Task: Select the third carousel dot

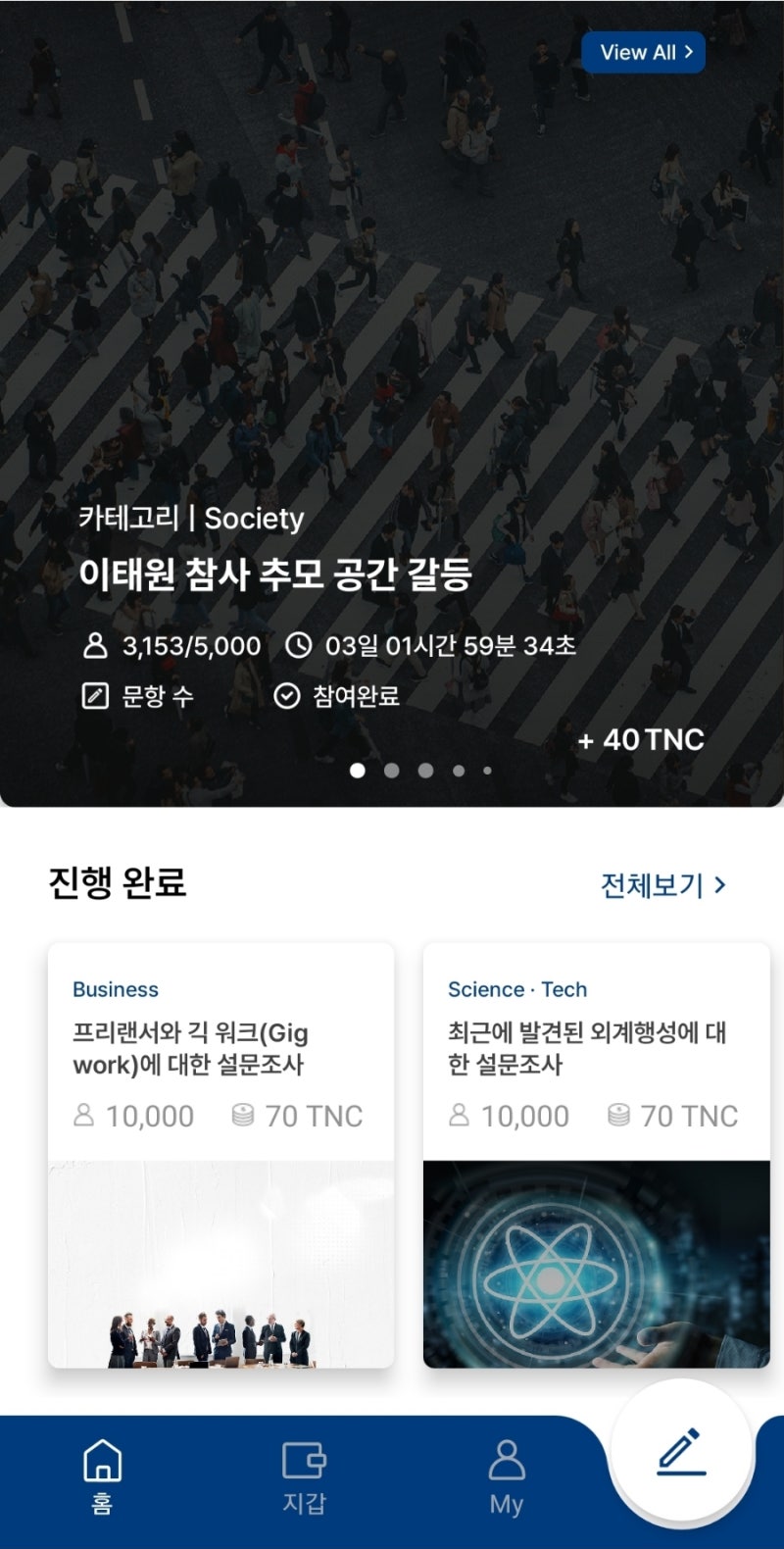Action: click(423, 771)
